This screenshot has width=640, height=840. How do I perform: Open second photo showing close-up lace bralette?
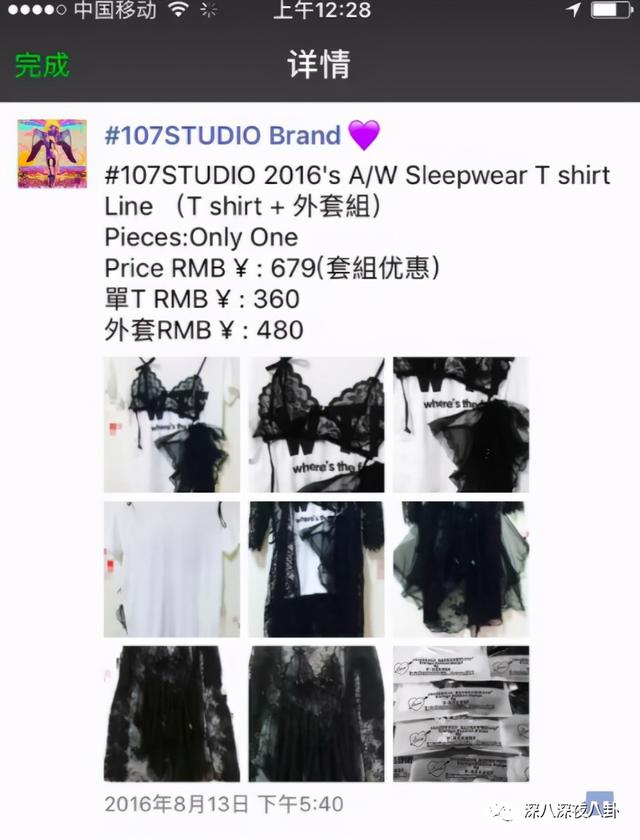[316, 425]
